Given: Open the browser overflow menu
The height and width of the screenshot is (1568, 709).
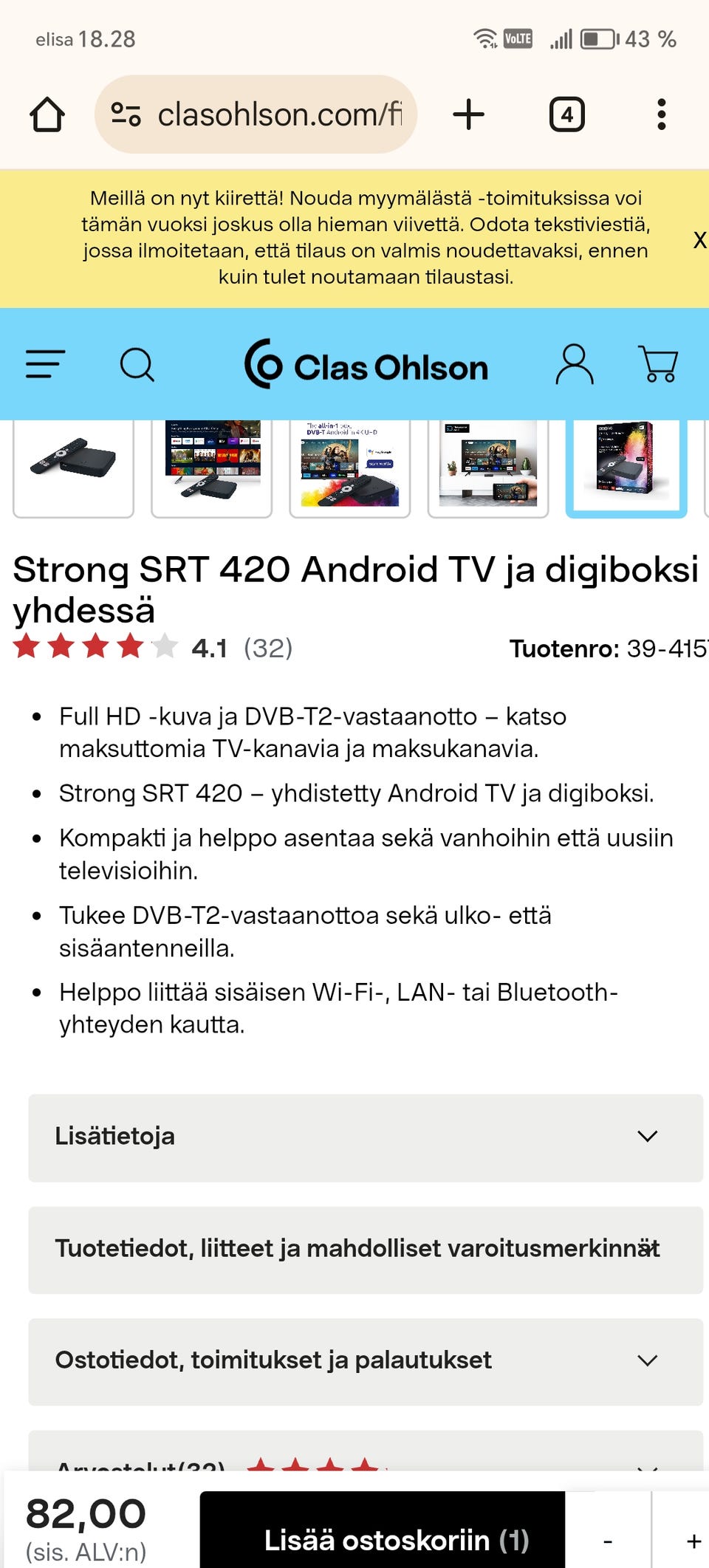Looking at the screenshot, I should pyautogui.click(x=661, y=114).
